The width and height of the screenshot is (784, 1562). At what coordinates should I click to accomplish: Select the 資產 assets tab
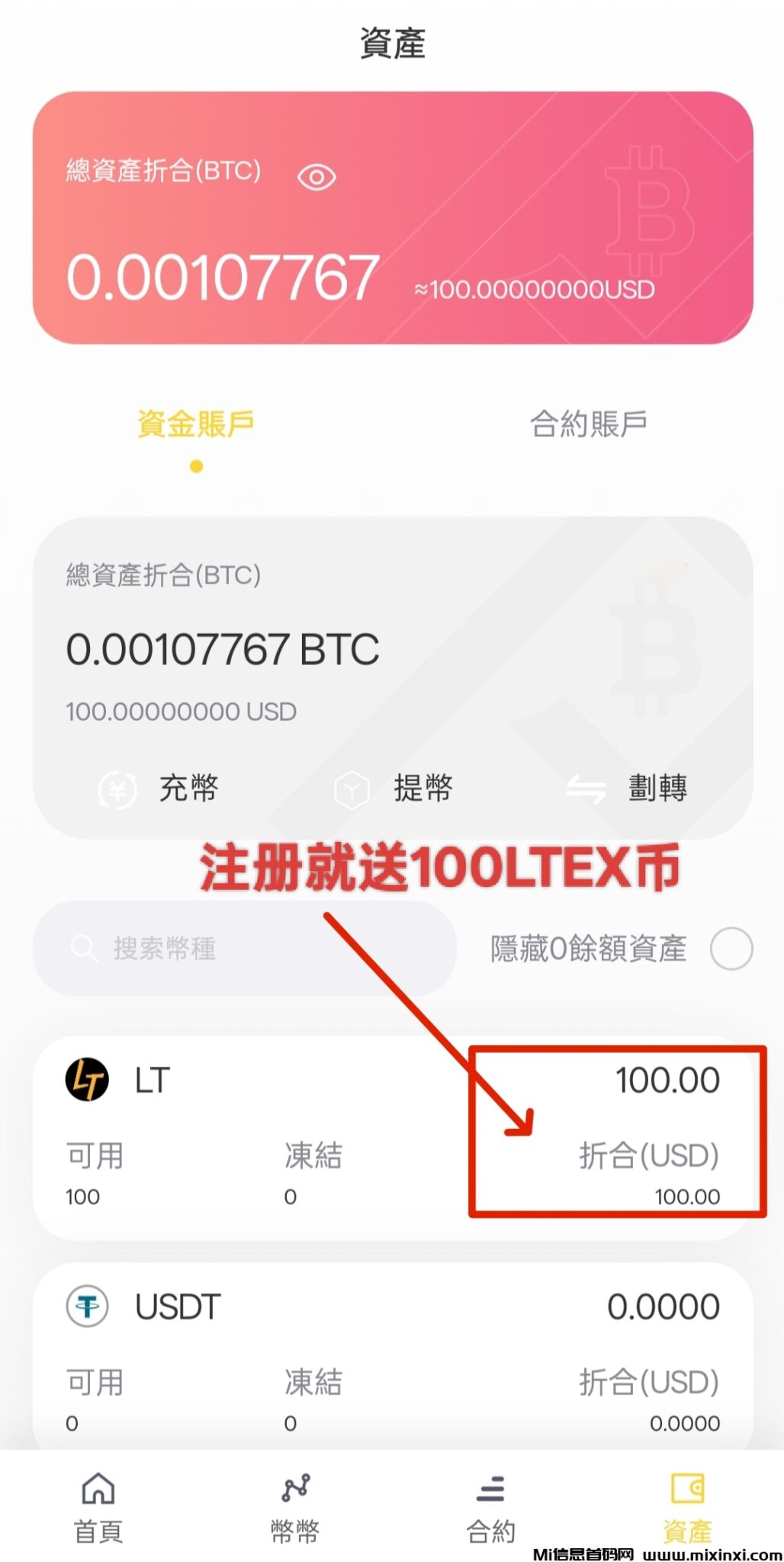coord(687,1507)
